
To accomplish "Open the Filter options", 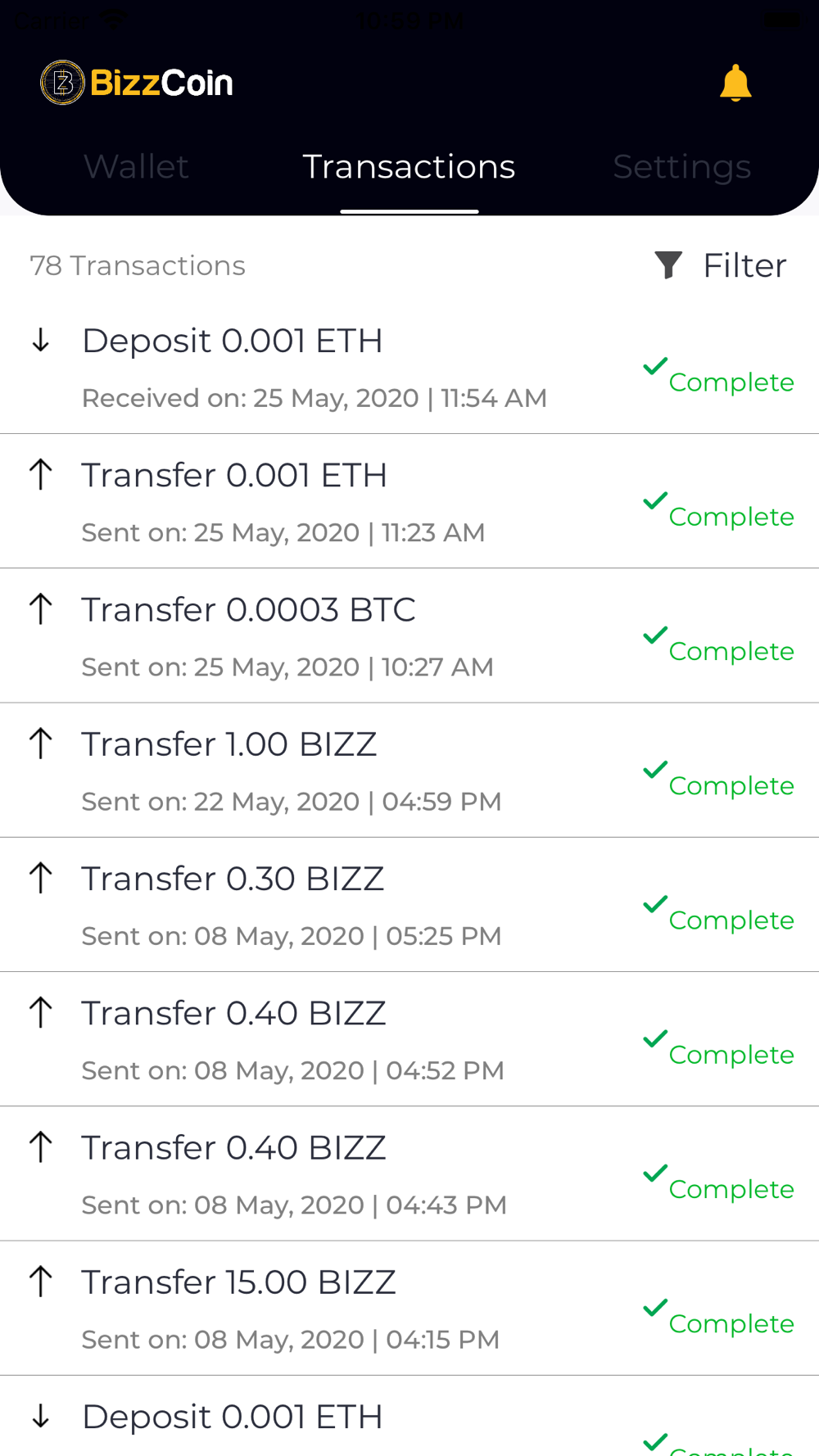I will pyautogui.click(x=721, y=265).
